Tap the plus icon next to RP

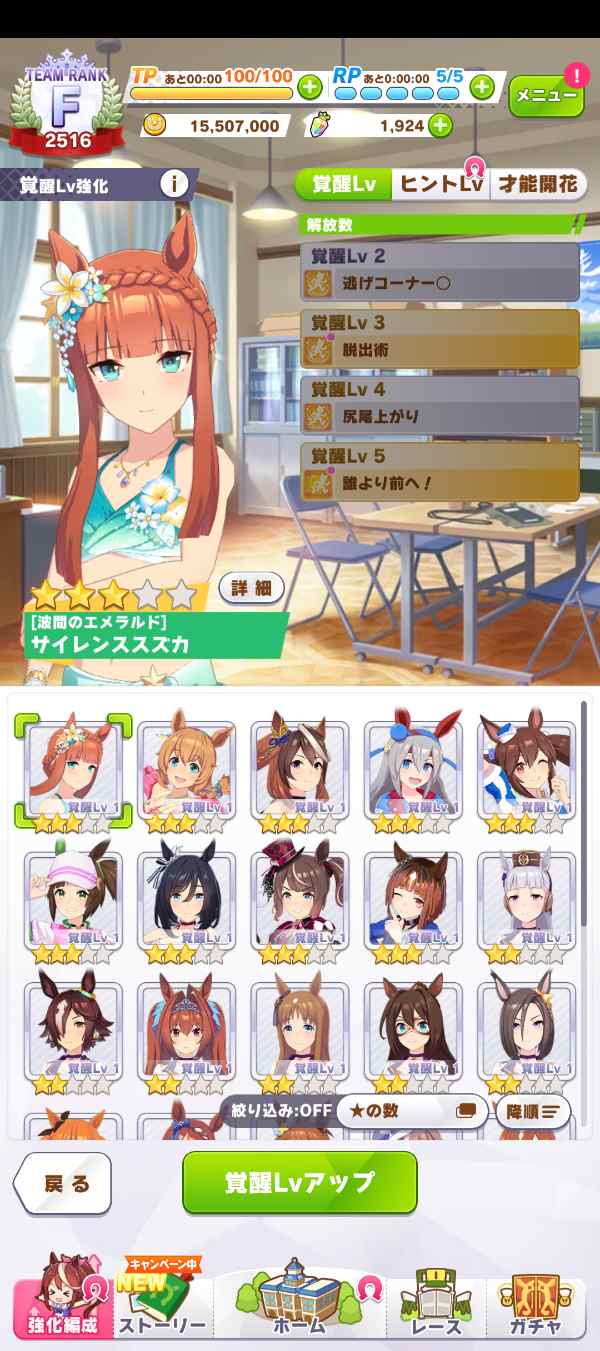(x=482, y=87)
